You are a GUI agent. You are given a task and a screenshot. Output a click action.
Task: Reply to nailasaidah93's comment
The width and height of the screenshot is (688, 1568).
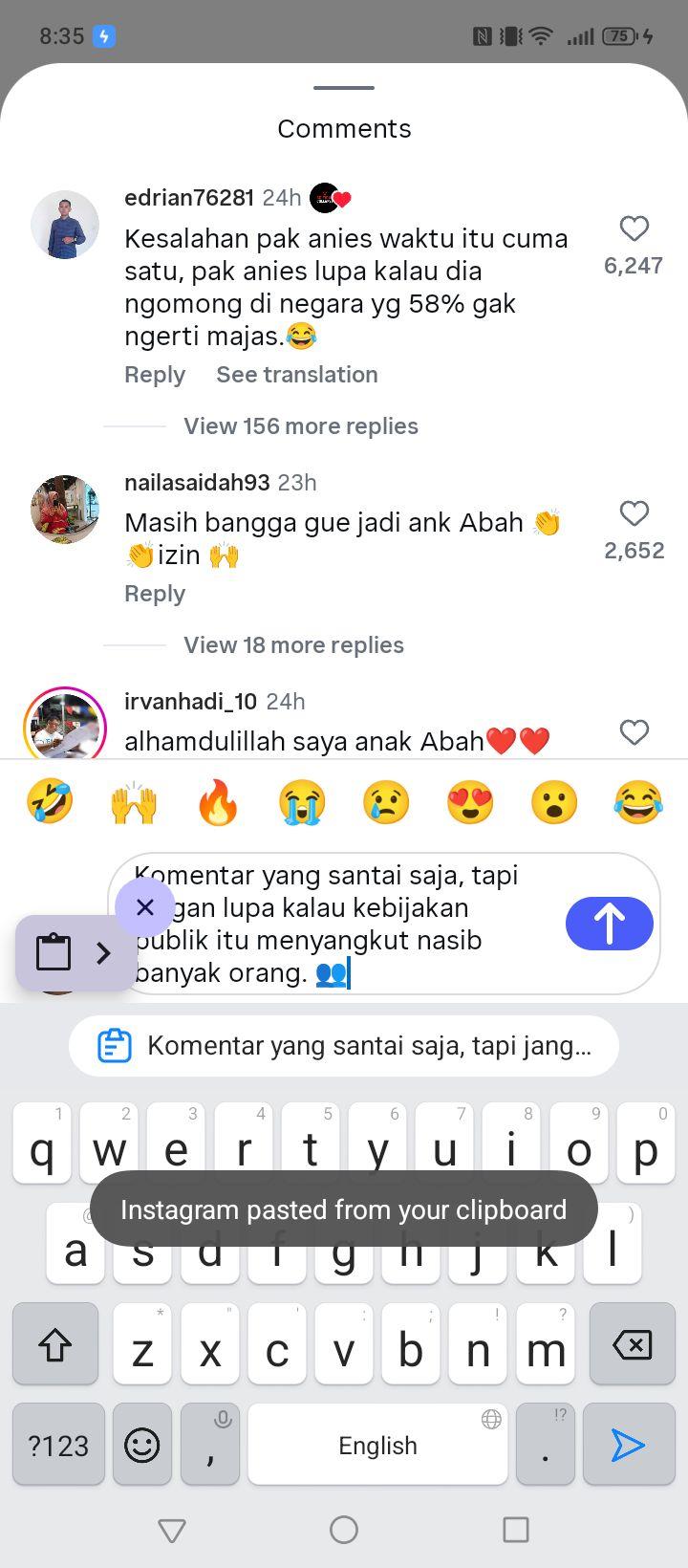(155, 594)
